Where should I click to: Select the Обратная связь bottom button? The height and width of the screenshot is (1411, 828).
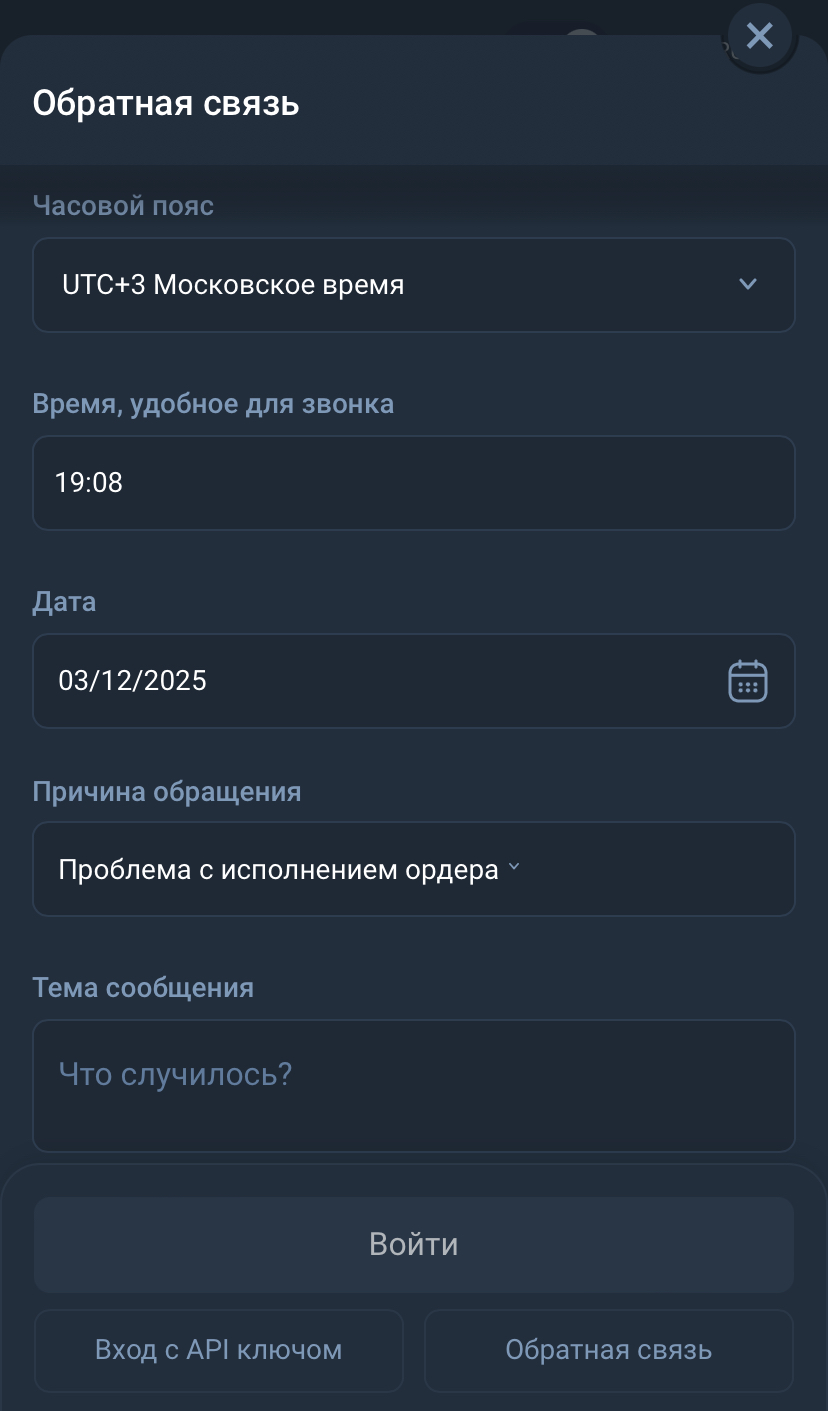(608, 1350)
